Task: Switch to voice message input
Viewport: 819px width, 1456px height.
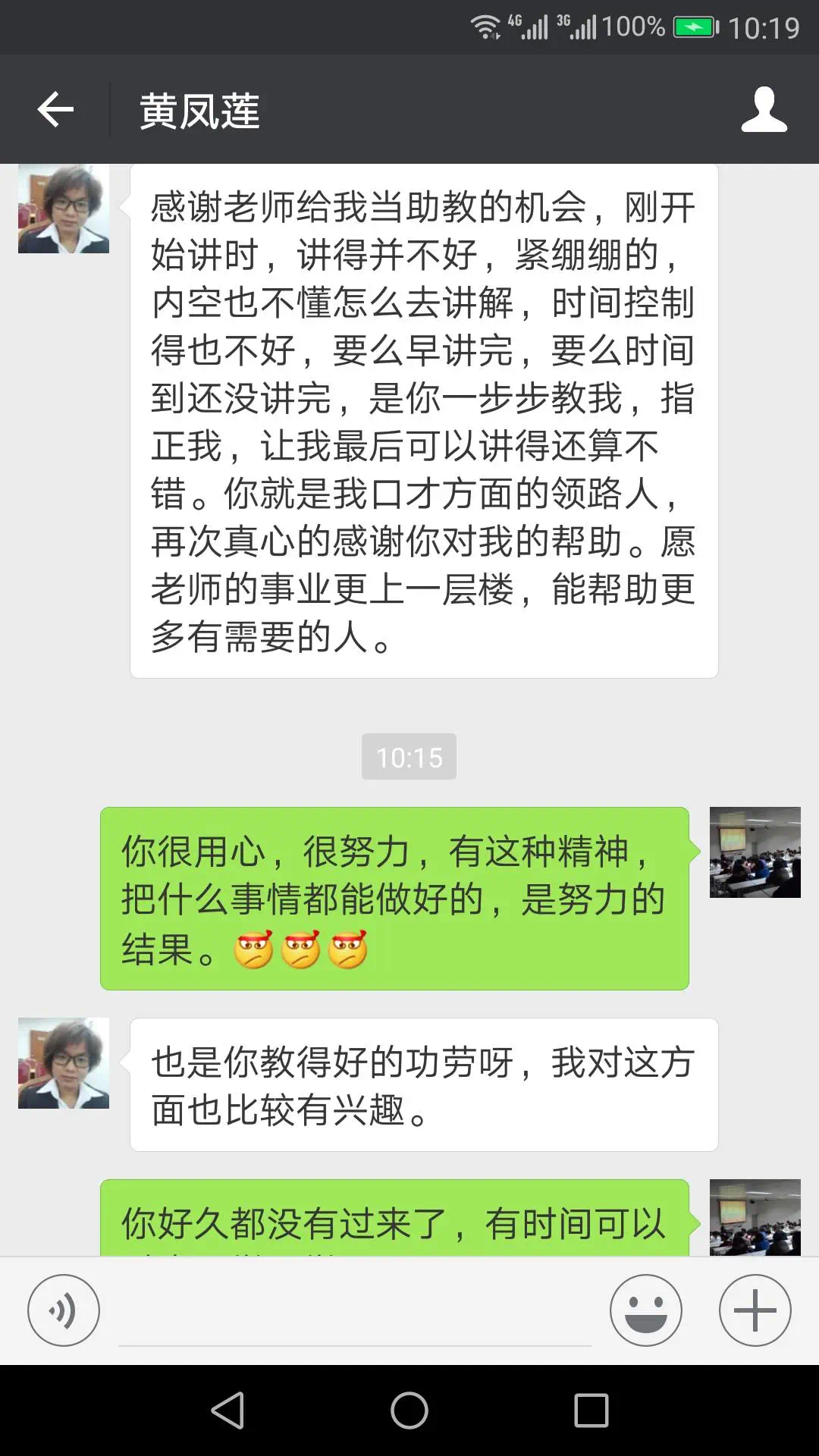Action: point(64,1310)
